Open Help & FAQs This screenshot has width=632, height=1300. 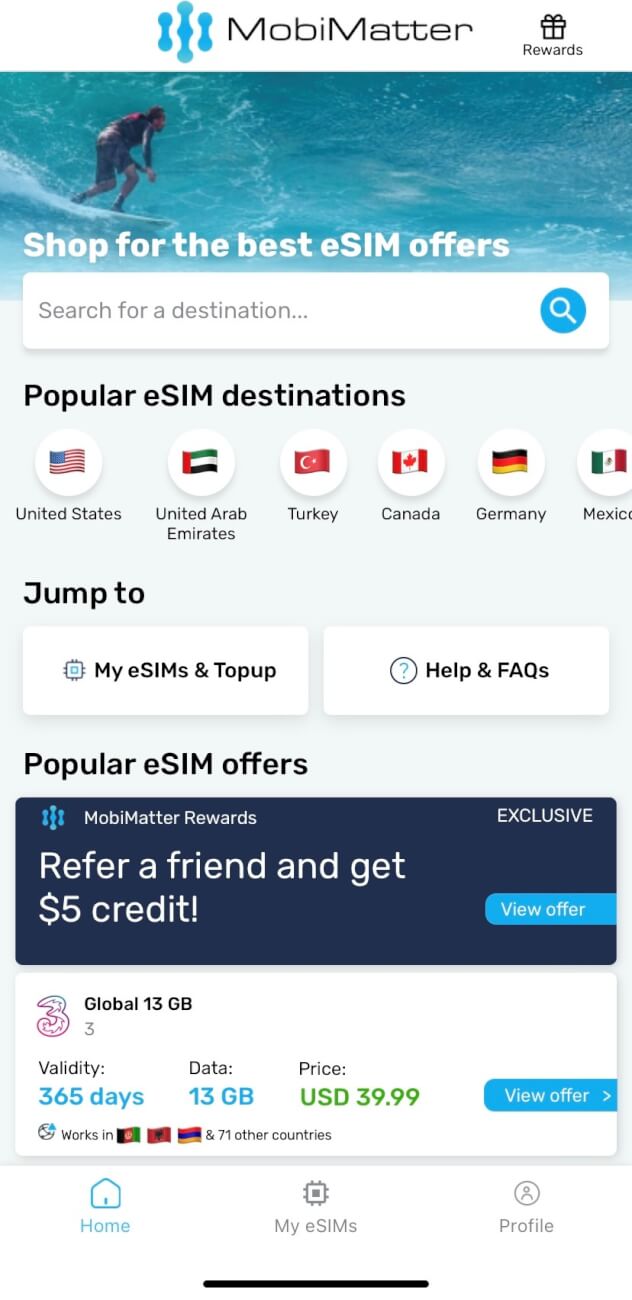tap(466, 671)
